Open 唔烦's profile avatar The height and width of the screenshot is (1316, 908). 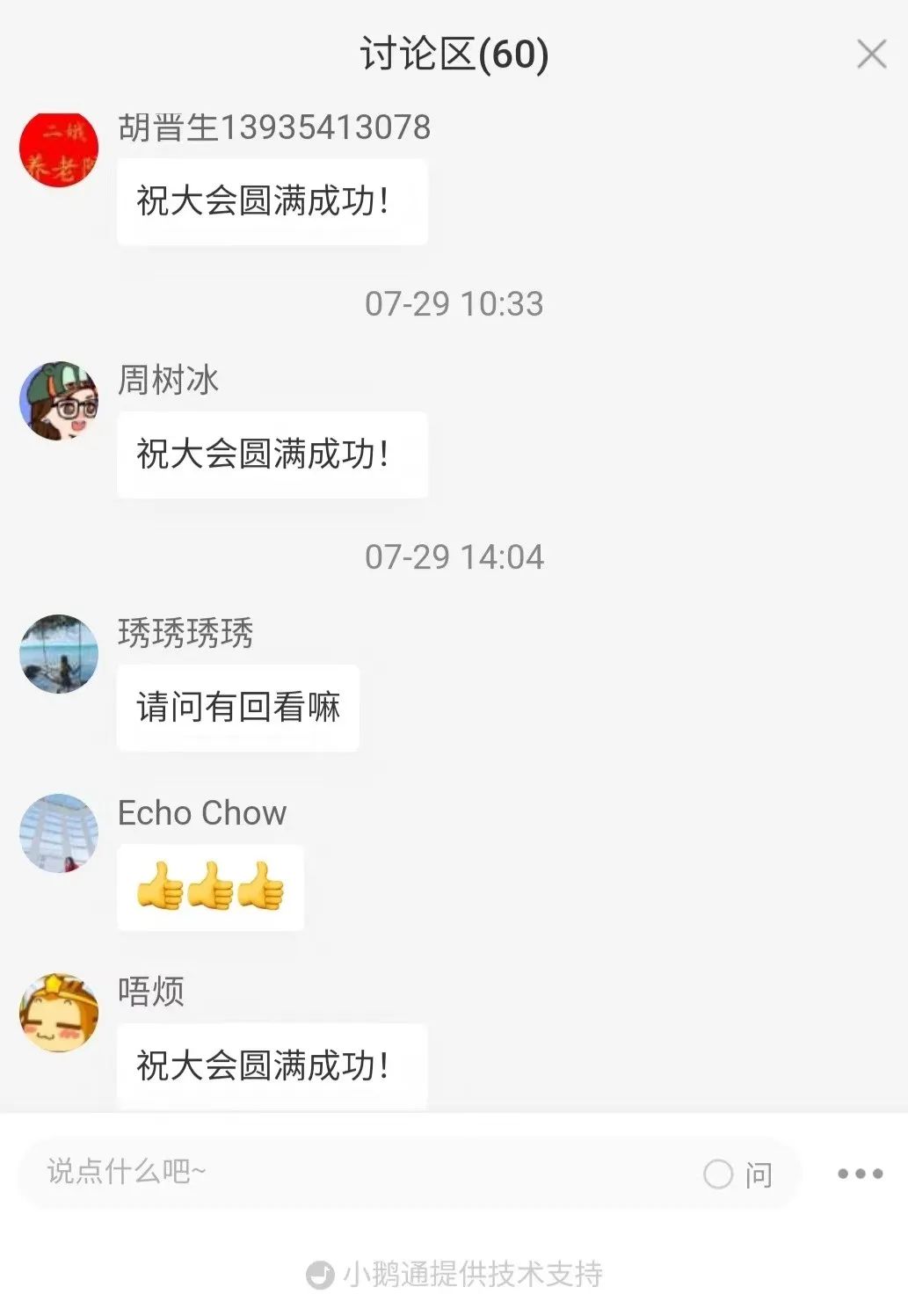click(x=59, y=1013)
